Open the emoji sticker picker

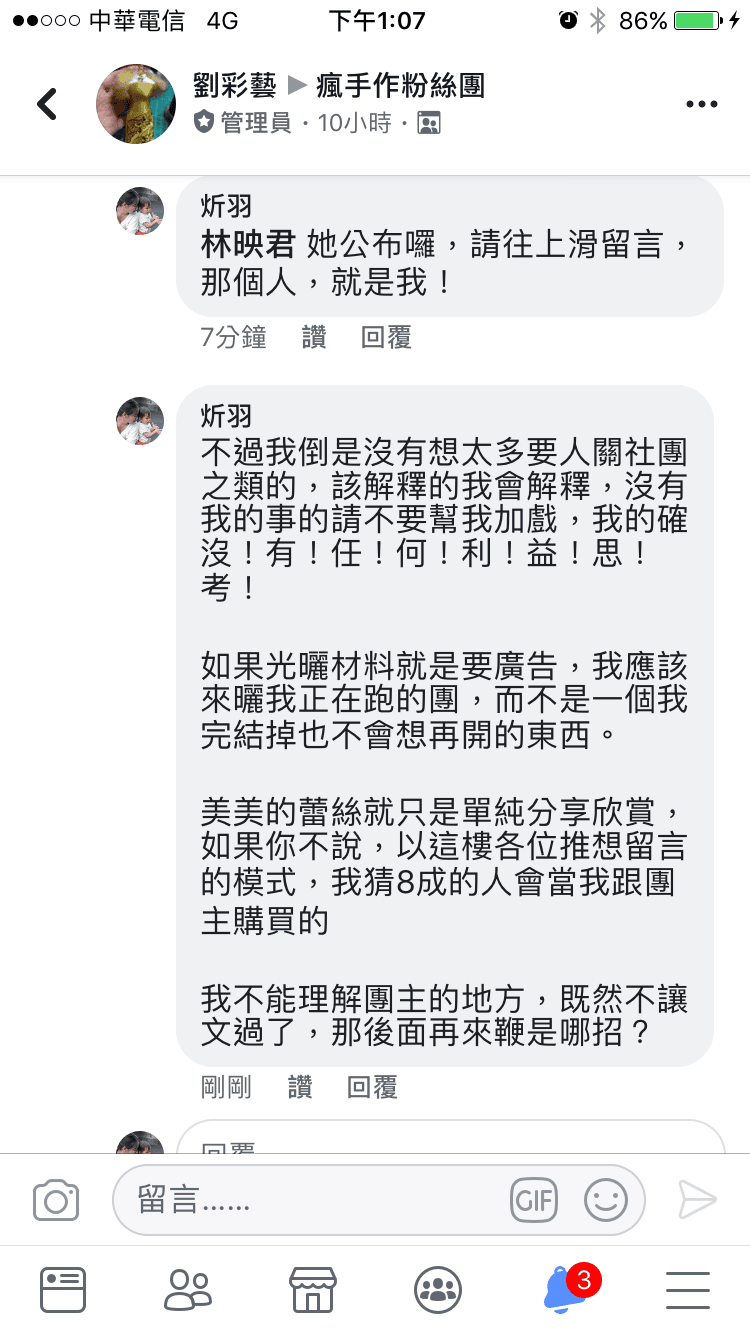coord(605,1200)
